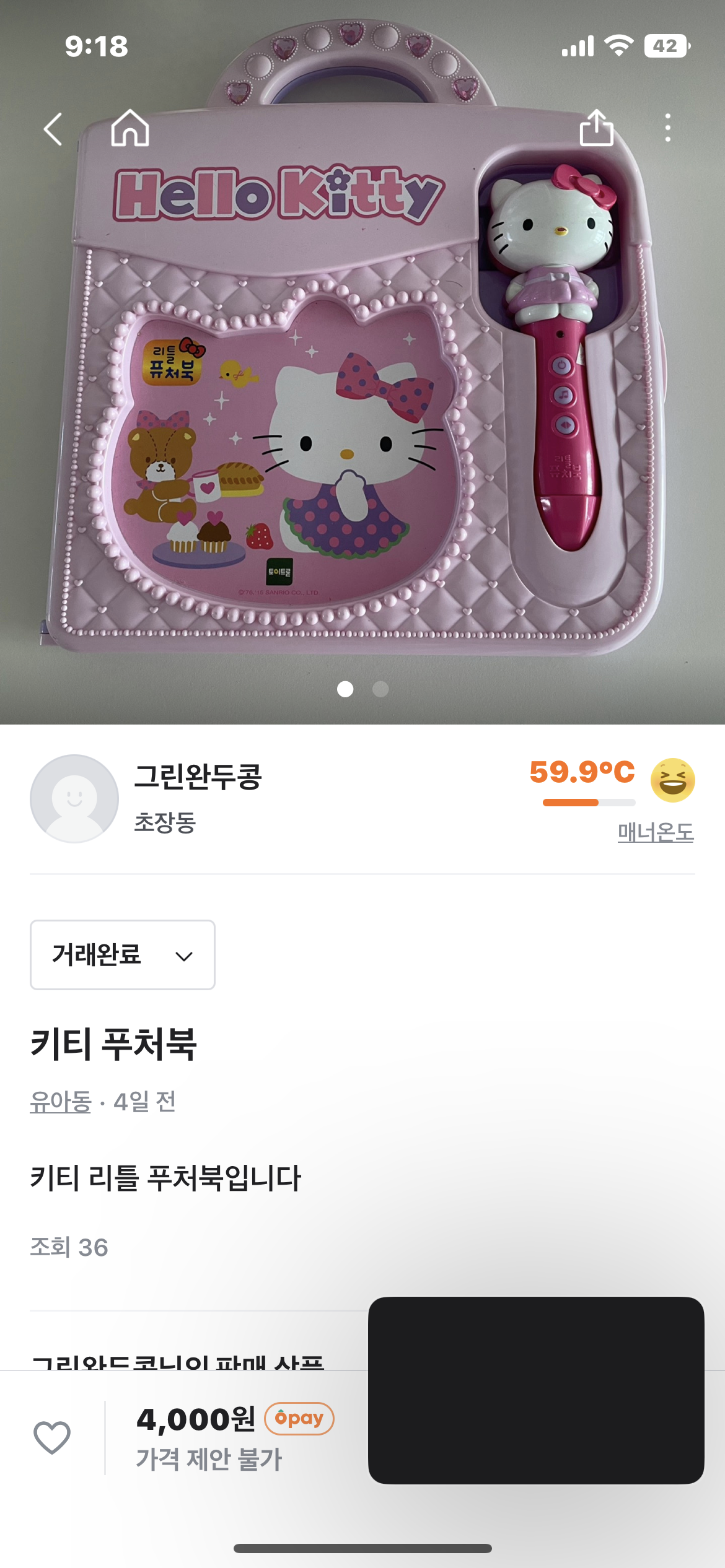Go to the home screen icon
Image resolution: width=725 pixels, height=1568 pixels.
click(130, 128)
